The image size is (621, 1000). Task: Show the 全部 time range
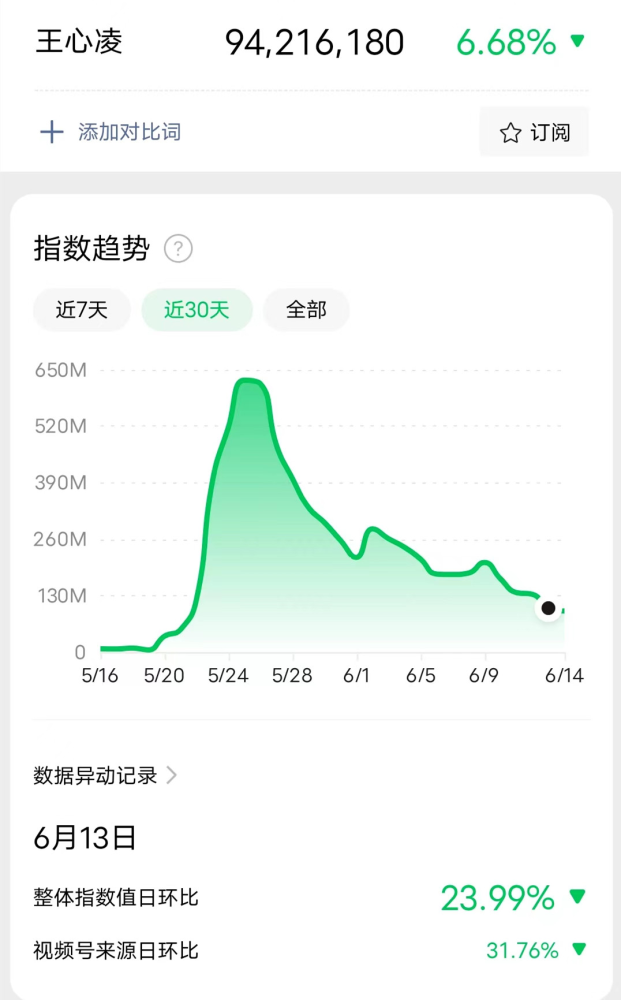click(x=306, y=310)
